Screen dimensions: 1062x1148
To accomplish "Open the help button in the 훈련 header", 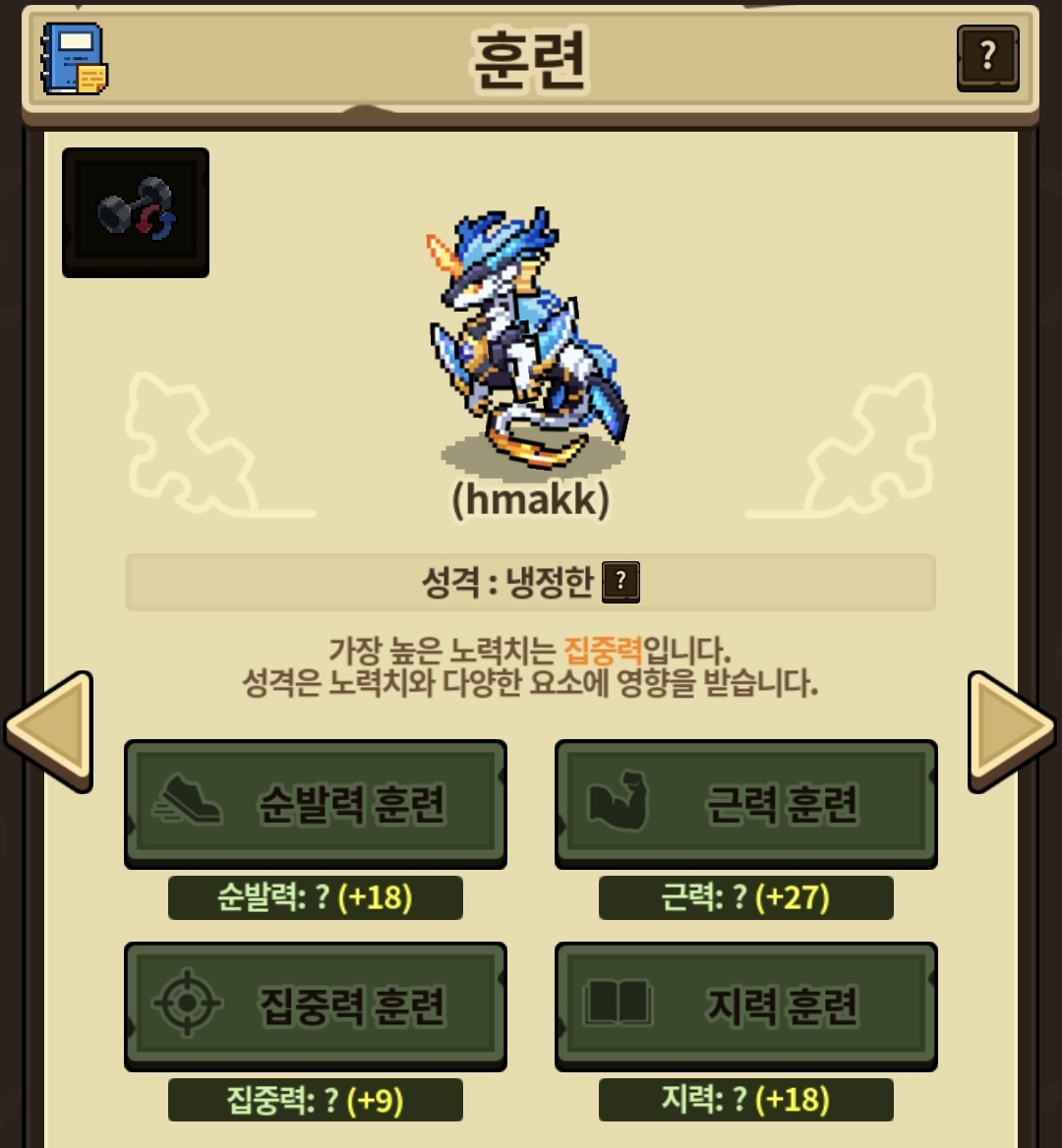I will pos(987,59).
